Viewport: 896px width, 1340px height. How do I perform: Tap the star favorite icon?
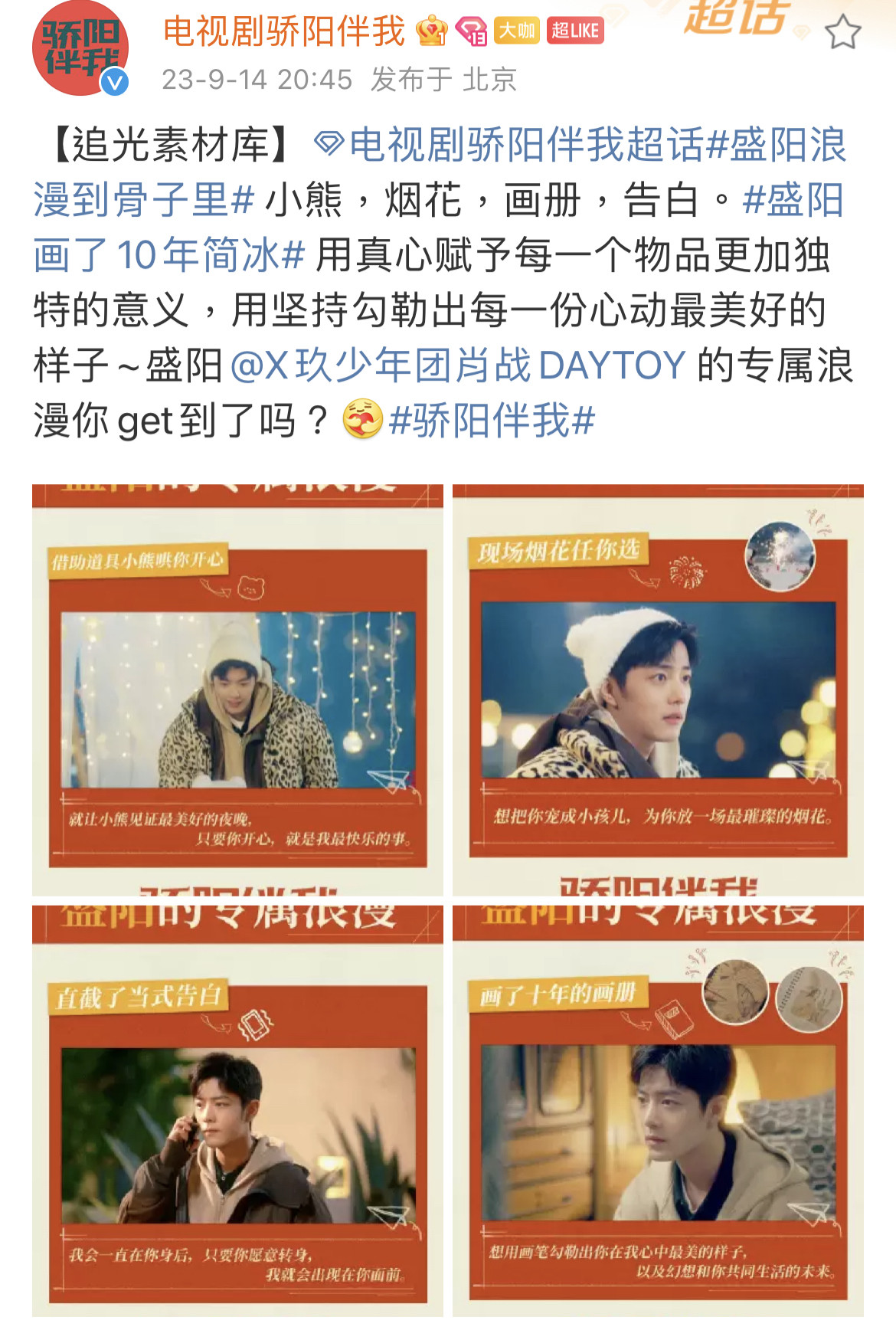click(842, 33)
